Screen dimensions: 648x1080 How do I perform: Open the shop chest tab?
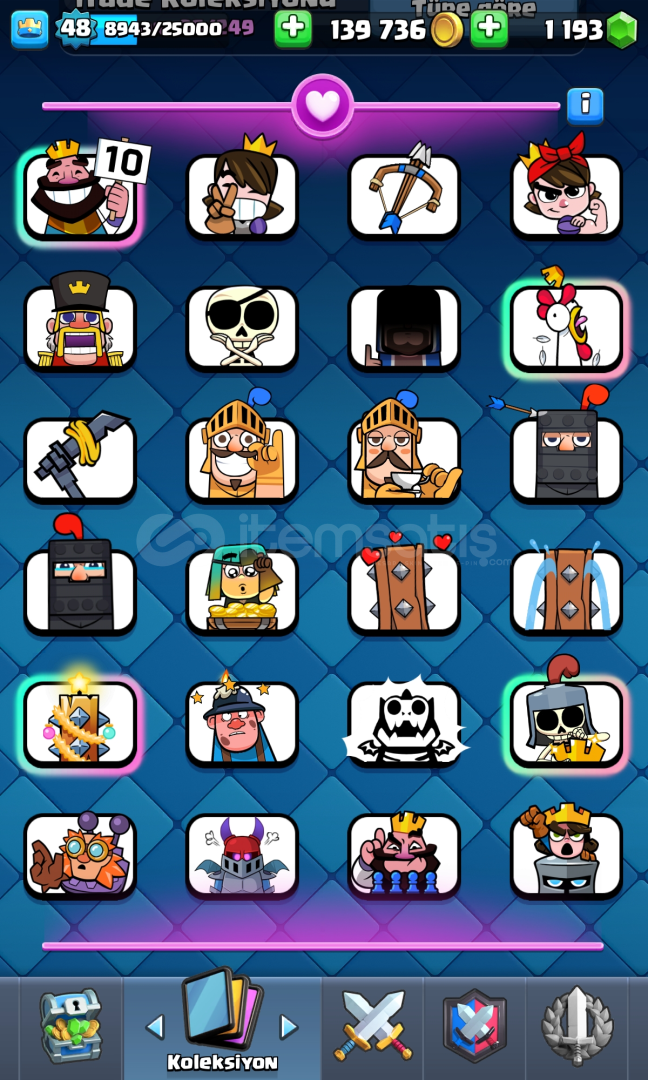click(x=70, y=1026)
